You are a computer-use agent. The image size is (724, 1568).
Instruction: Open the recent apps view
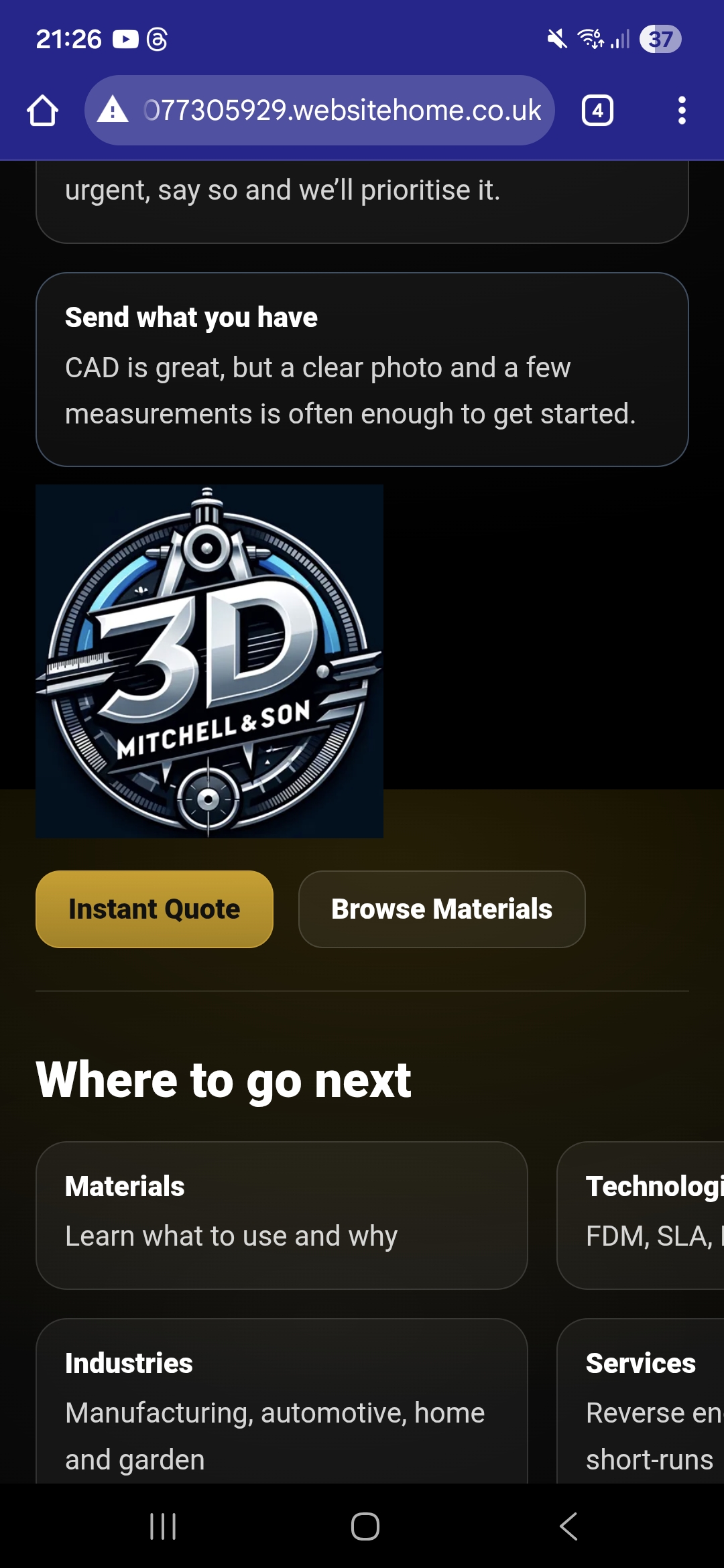(x=163, y=1526)
